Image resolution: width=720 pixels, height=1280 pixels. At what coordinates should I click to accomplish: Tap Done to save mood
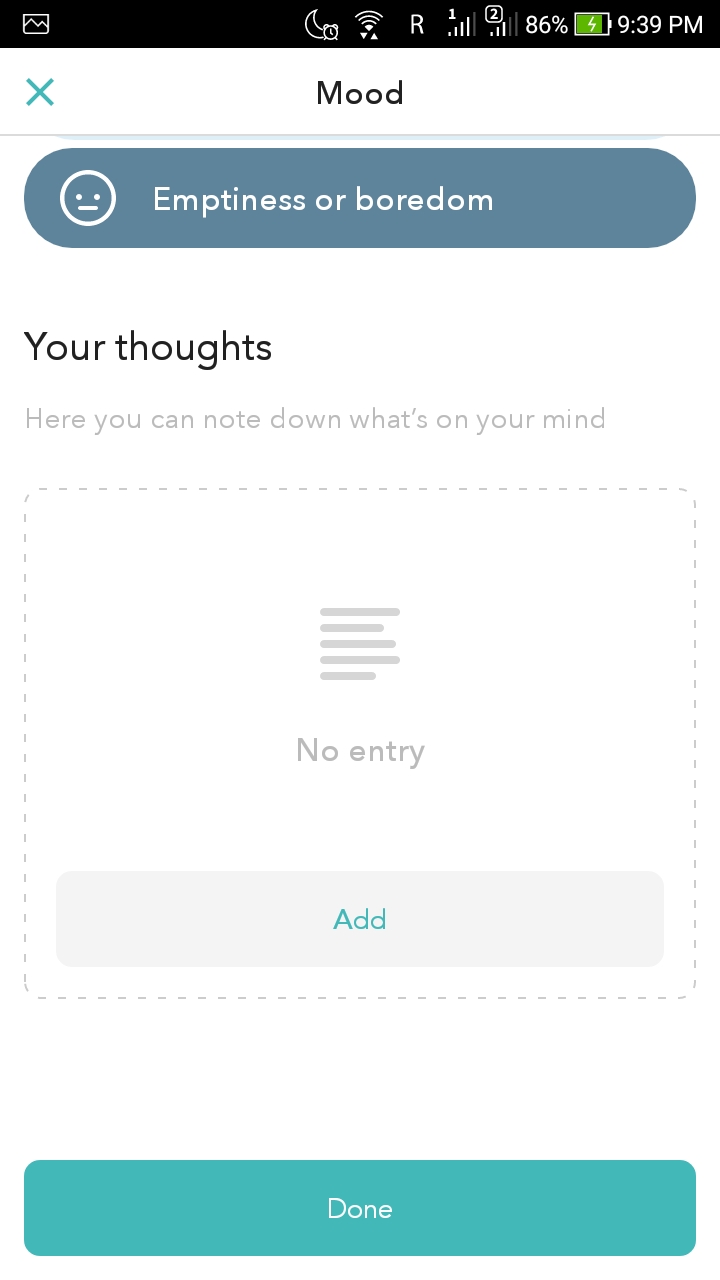click(x=360, y=1208)
